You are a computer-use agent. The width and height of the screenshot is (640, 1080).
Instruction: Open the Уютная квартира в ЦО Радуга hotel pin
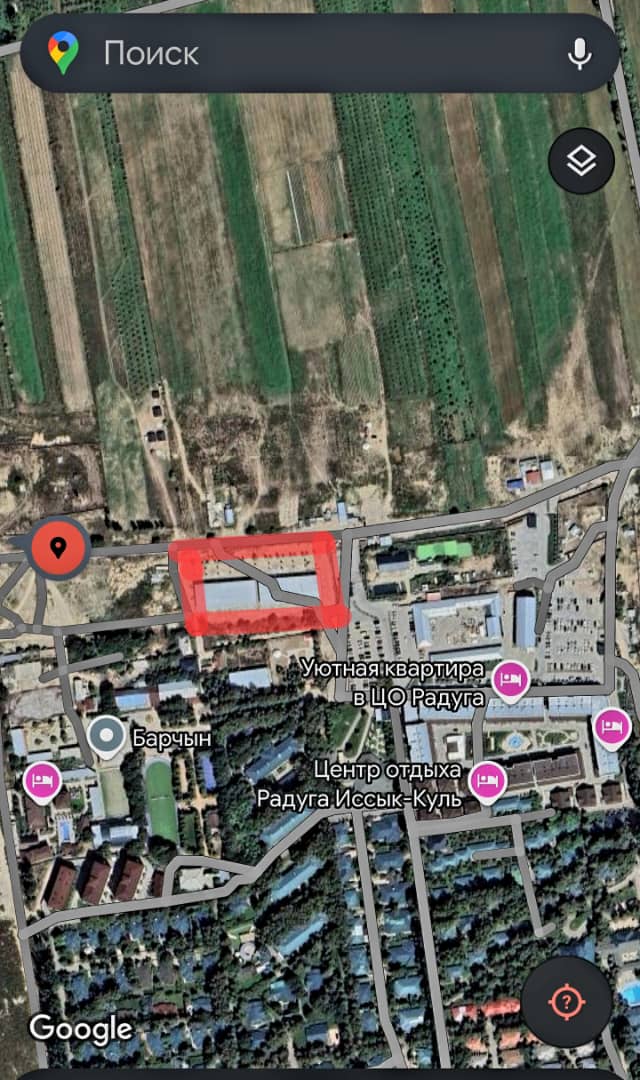pos(512,680)
